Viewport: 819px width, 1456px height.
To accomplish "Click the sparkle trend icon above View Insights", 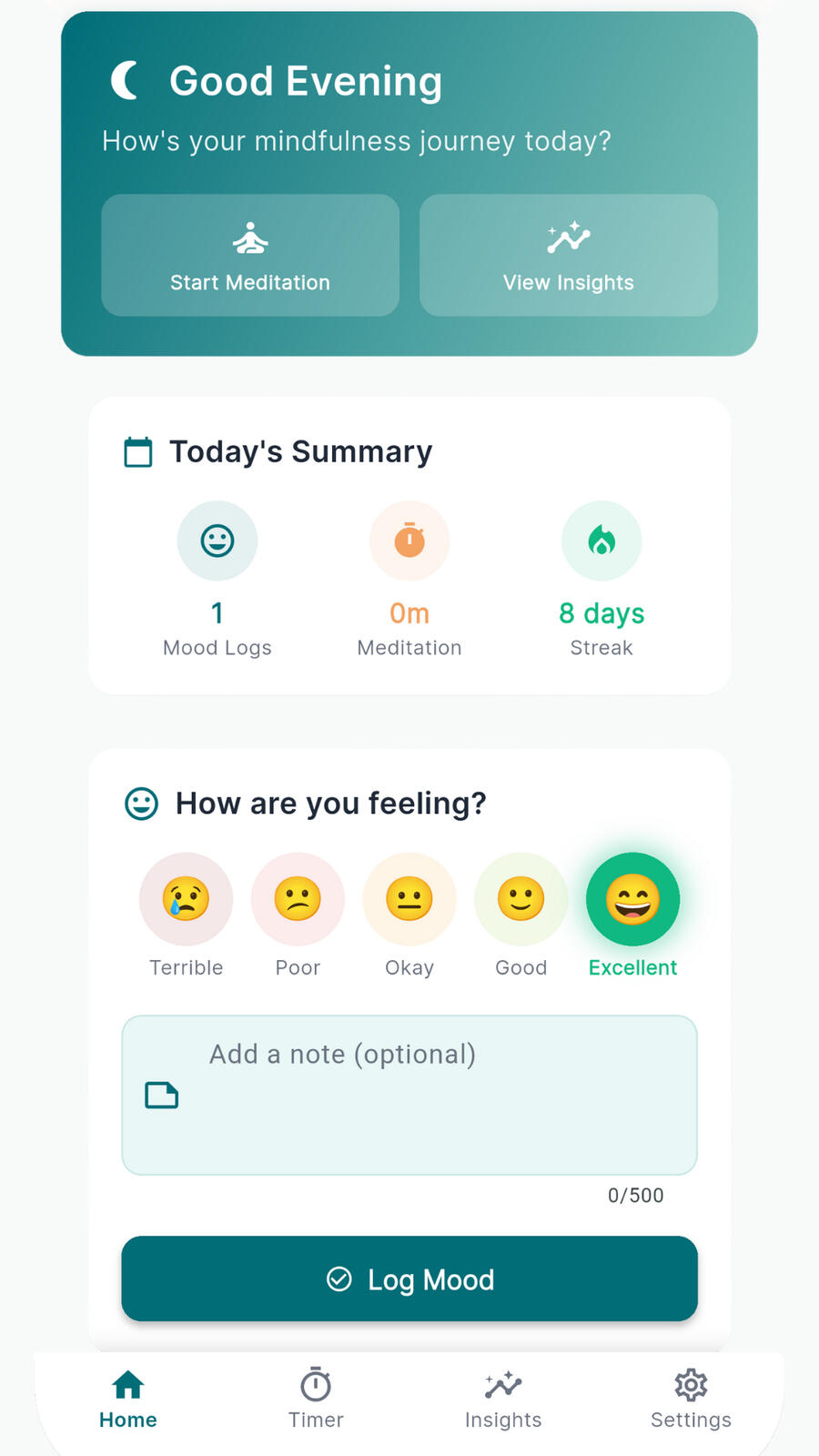I will 567,236.
